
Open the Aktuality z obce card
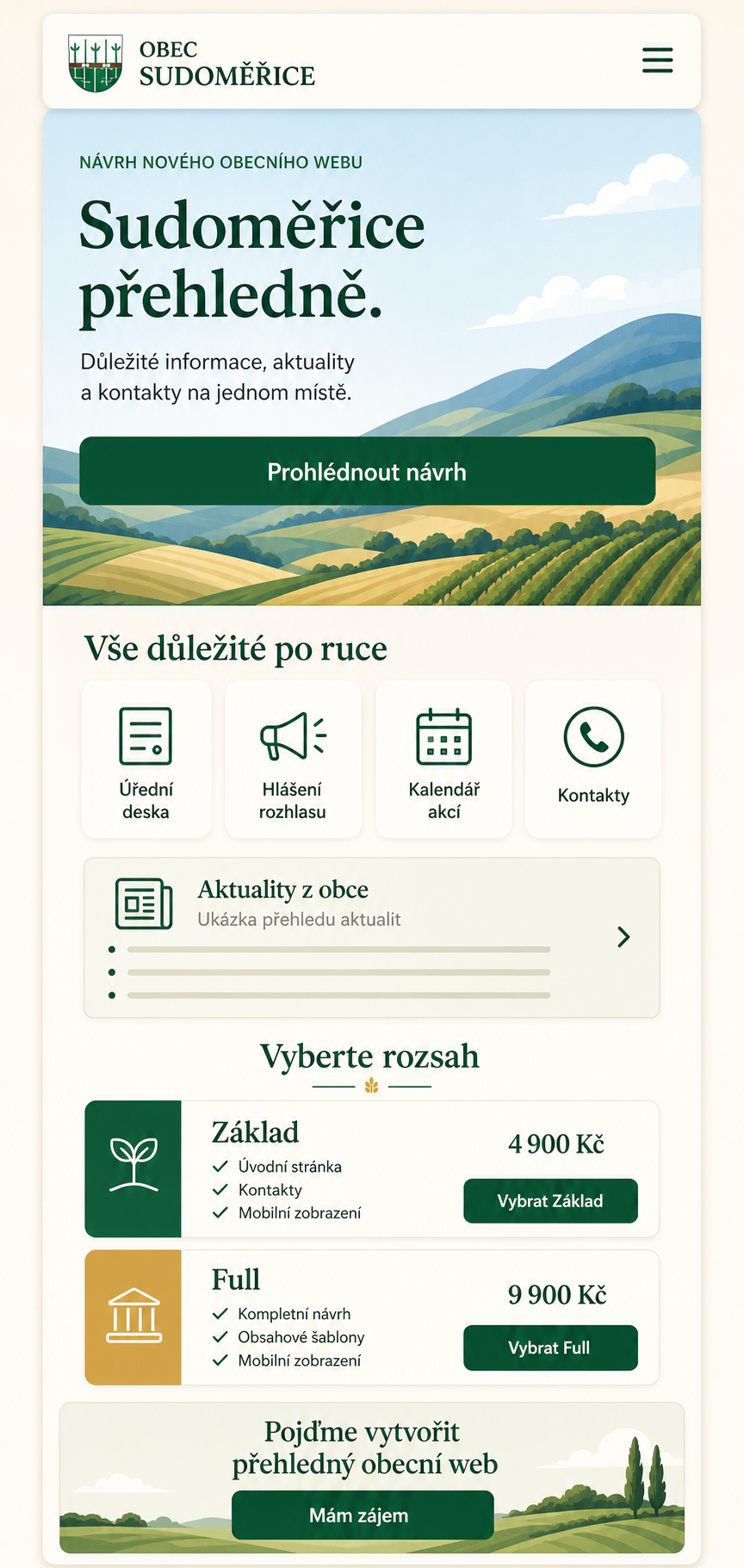point(372,938)
